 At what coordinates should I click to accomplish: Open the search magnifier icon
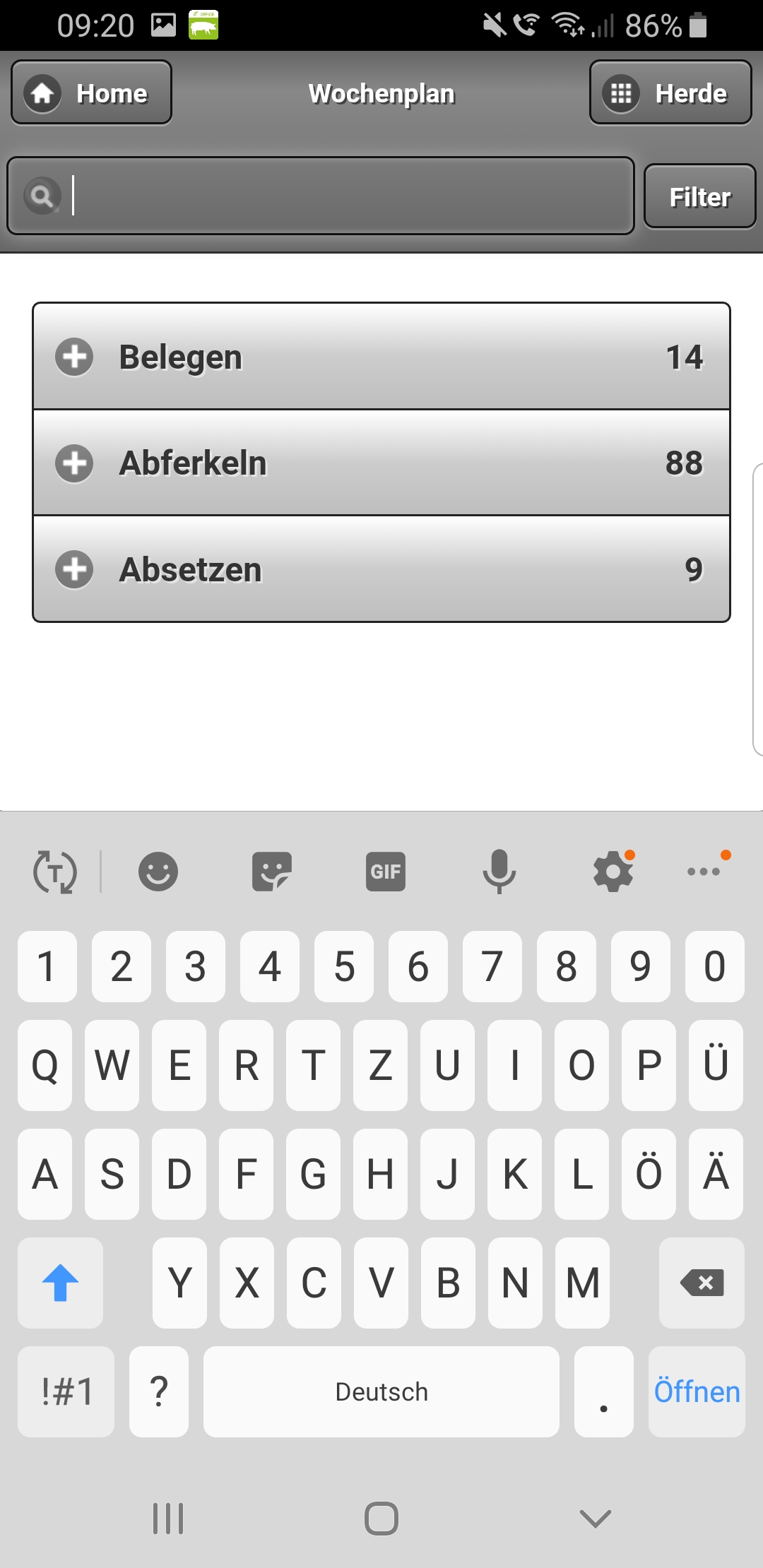tap(40, 196)
